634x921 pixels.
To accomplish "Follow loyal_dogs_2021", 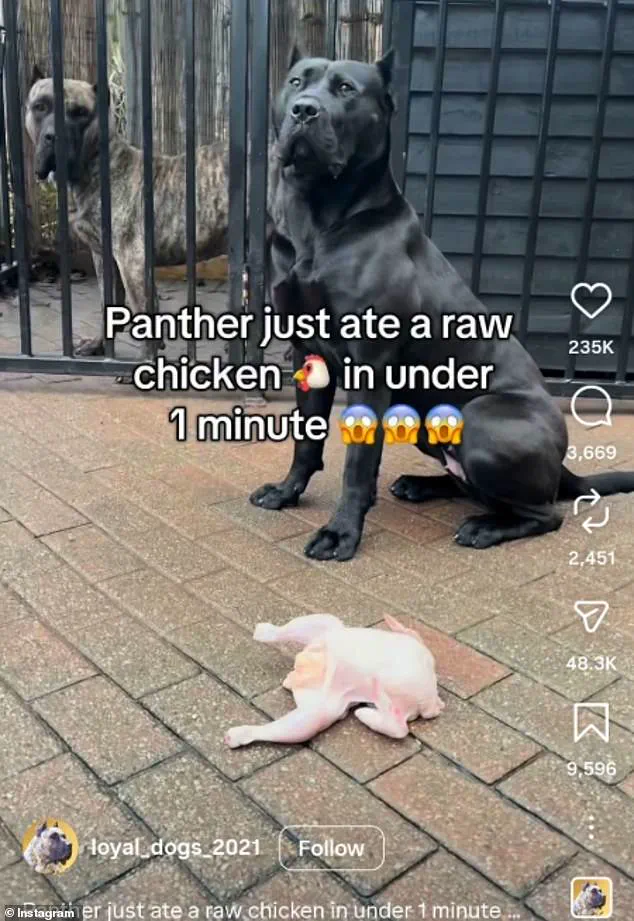I will tap(331, 848).
